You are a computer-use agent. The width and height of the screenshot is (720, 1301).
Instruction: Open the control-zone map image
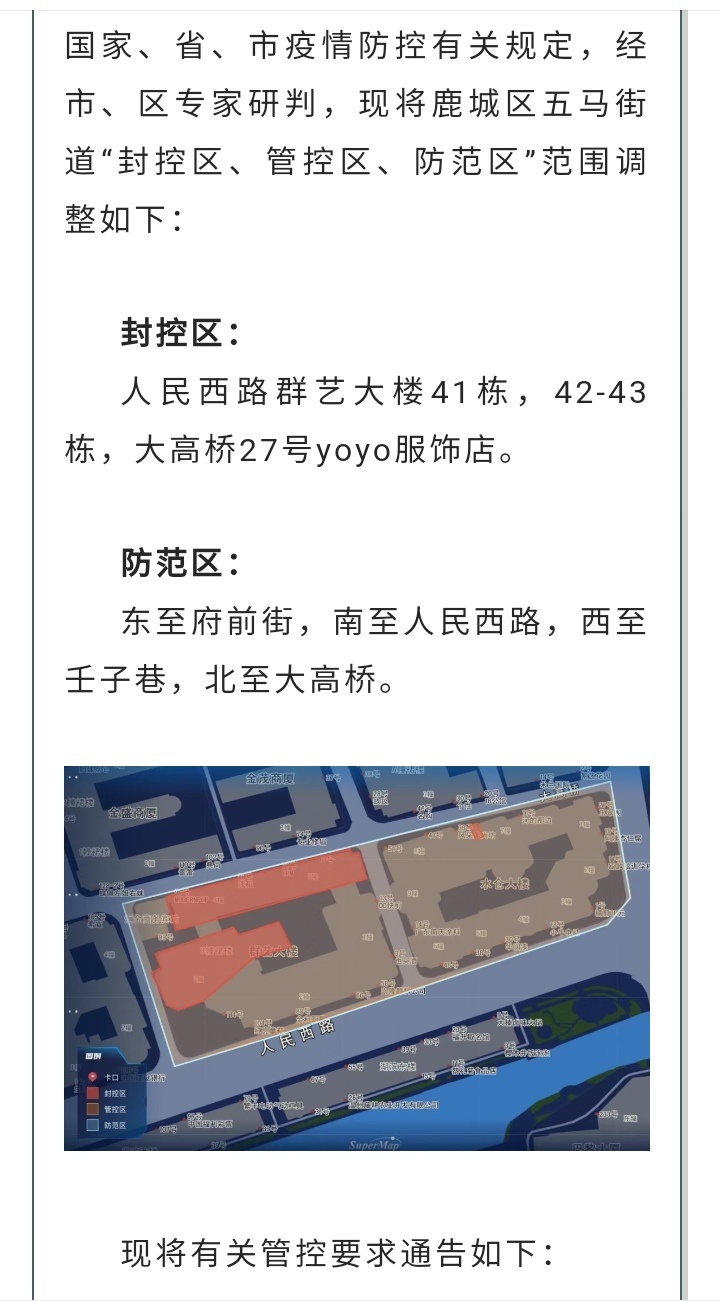[x=357, y=958]
